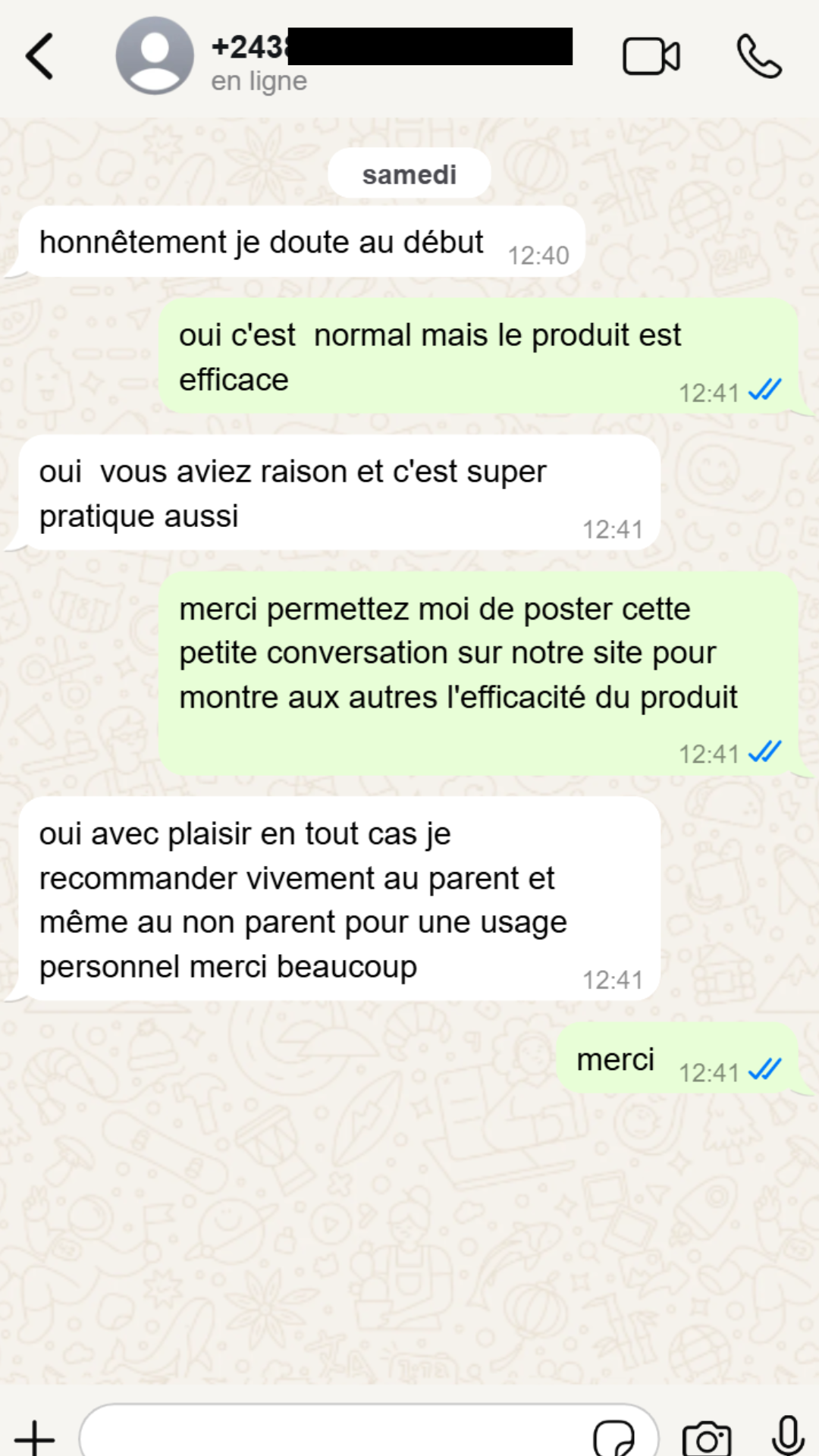Open the sticker picker

click(613, 1436)
